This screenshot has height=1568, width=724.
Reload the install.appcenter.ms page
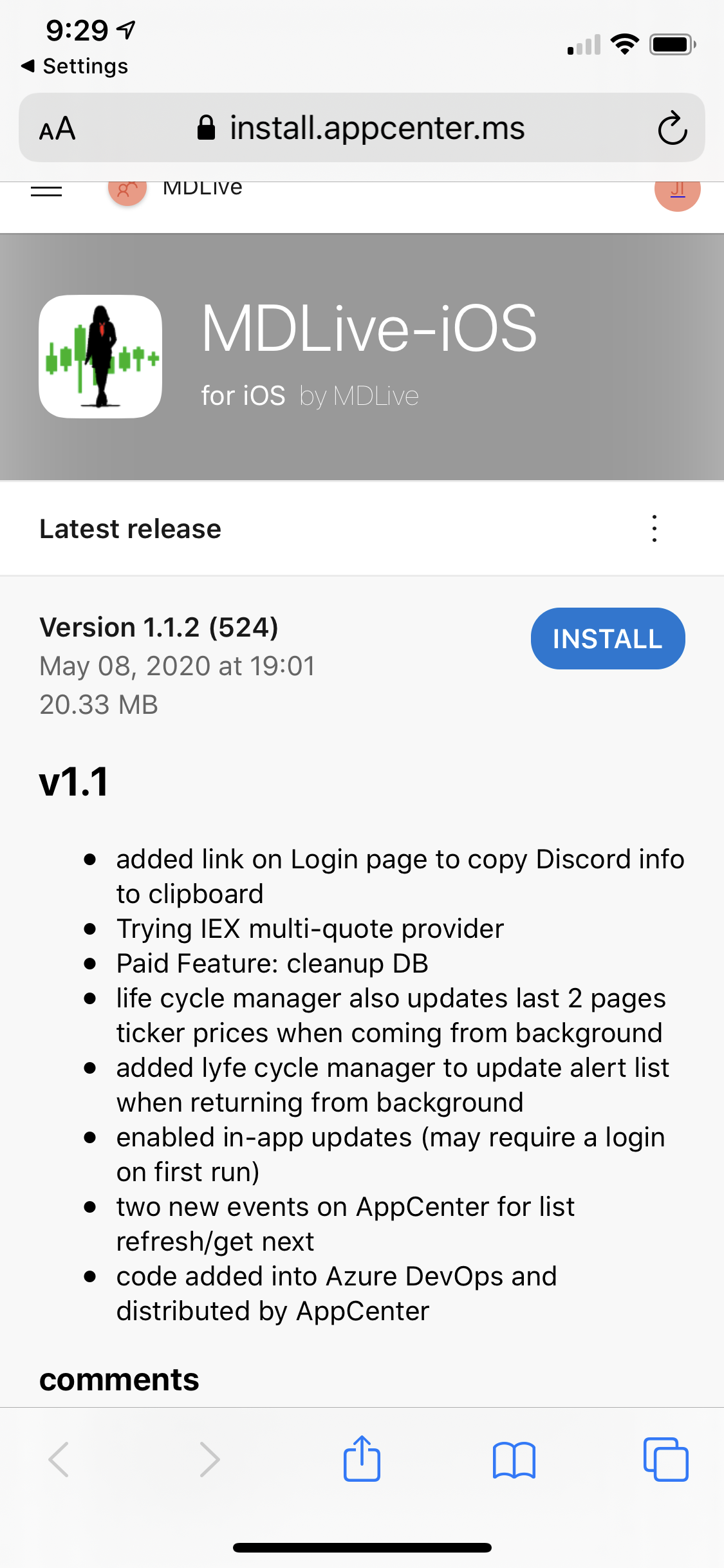coord(672,128)
